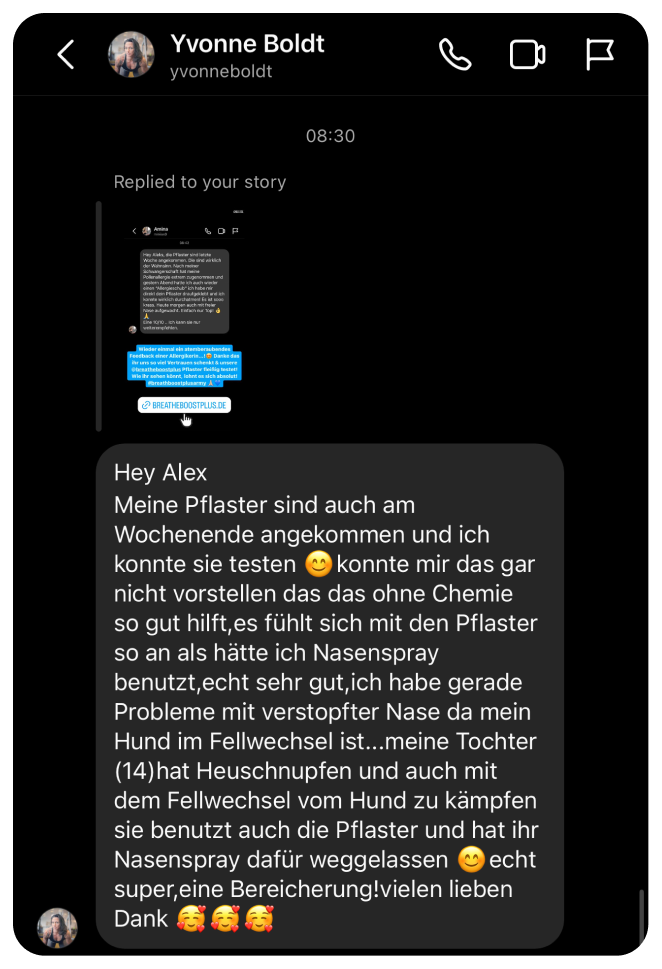Screen dimensions: 662x969
Task: Open the replied story preview
Action: point(185,315)
